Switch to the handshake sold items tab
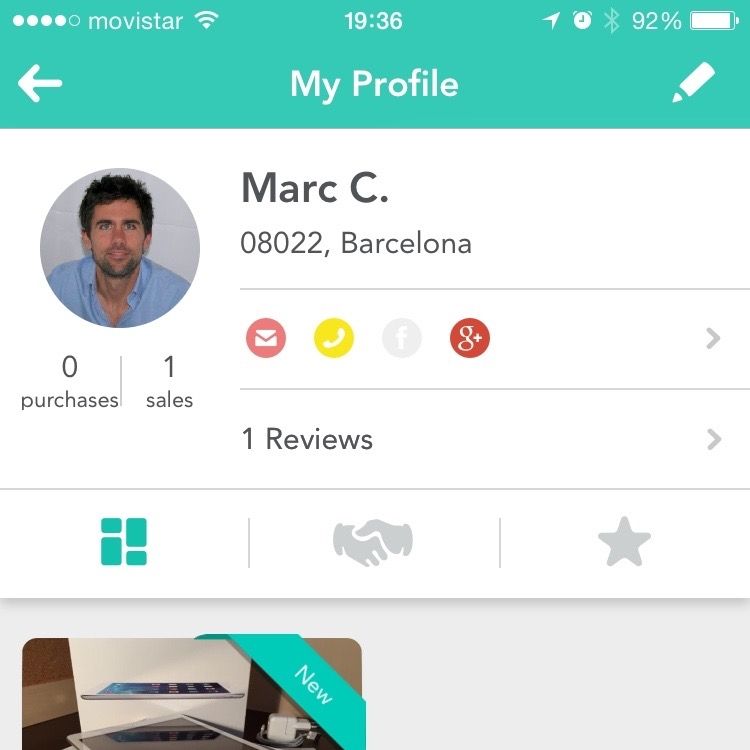 [x=373, y=542]
